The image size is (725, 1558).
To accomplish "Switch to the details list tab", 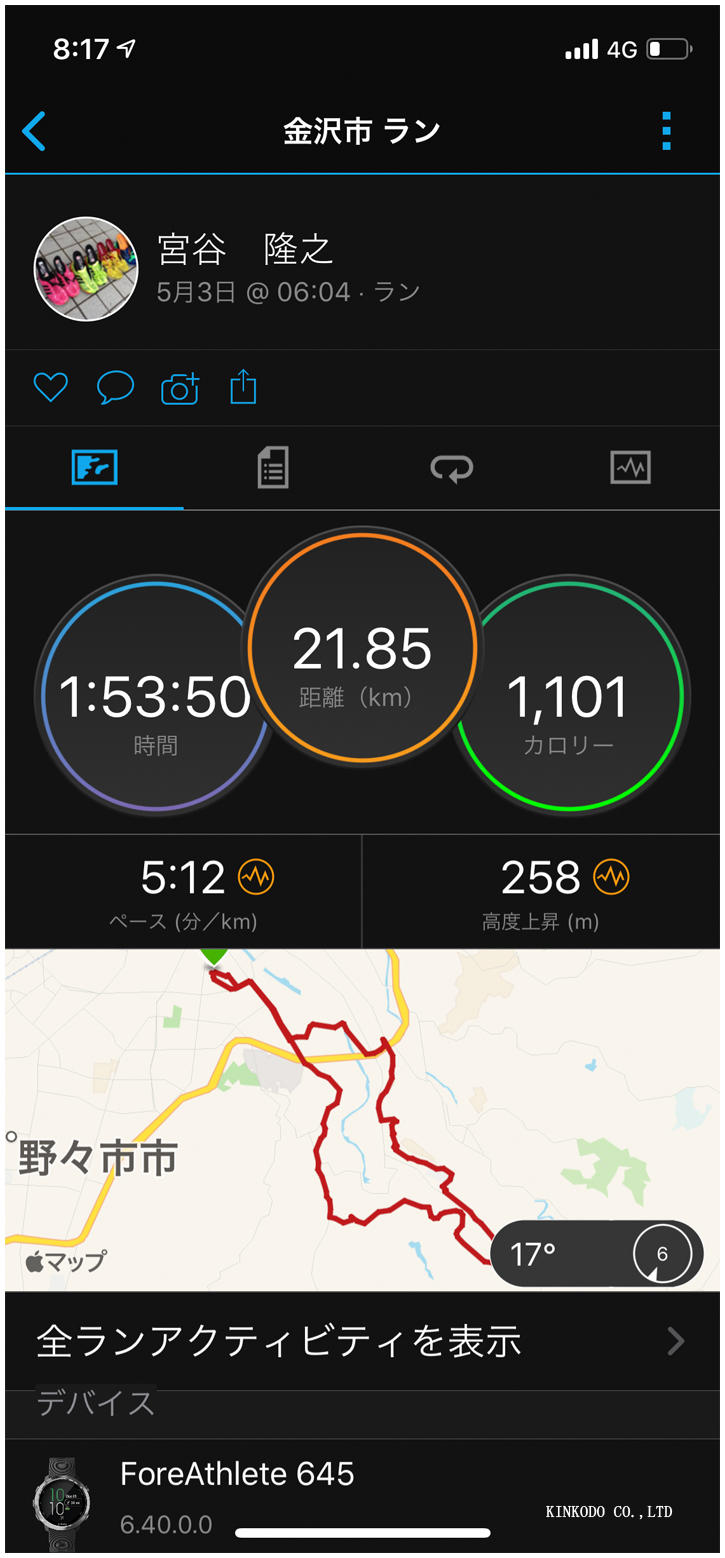I will click(273, 467).
